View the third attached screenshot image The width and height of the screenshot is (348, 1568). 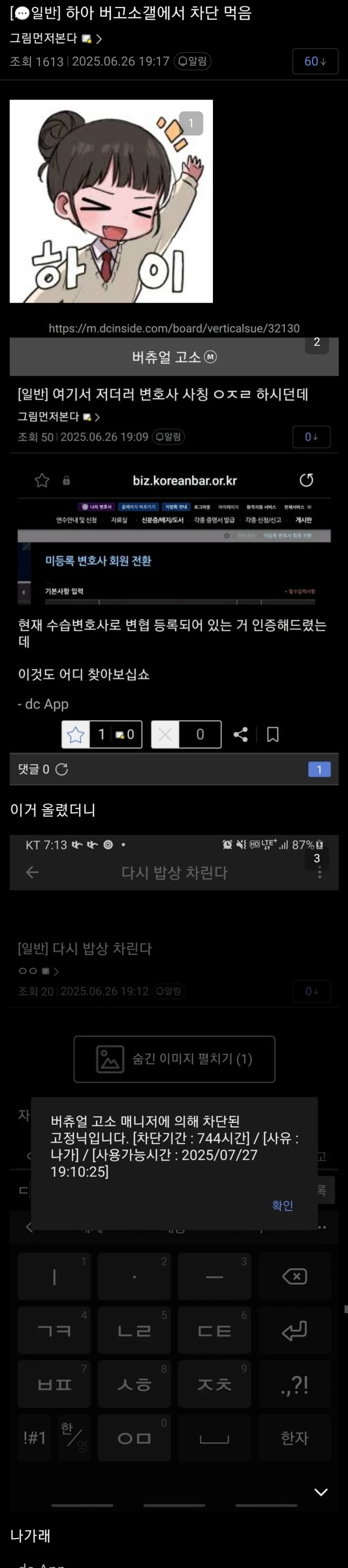point(174,1157)
